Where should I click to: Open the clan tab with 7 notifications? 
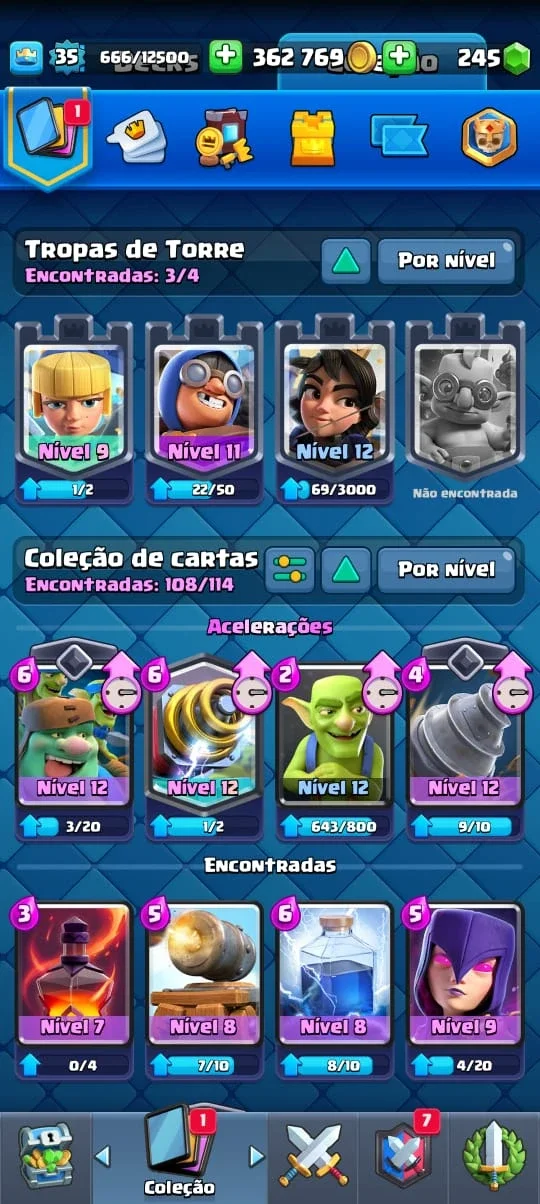pyautogui.click(x=403, y=1156)
